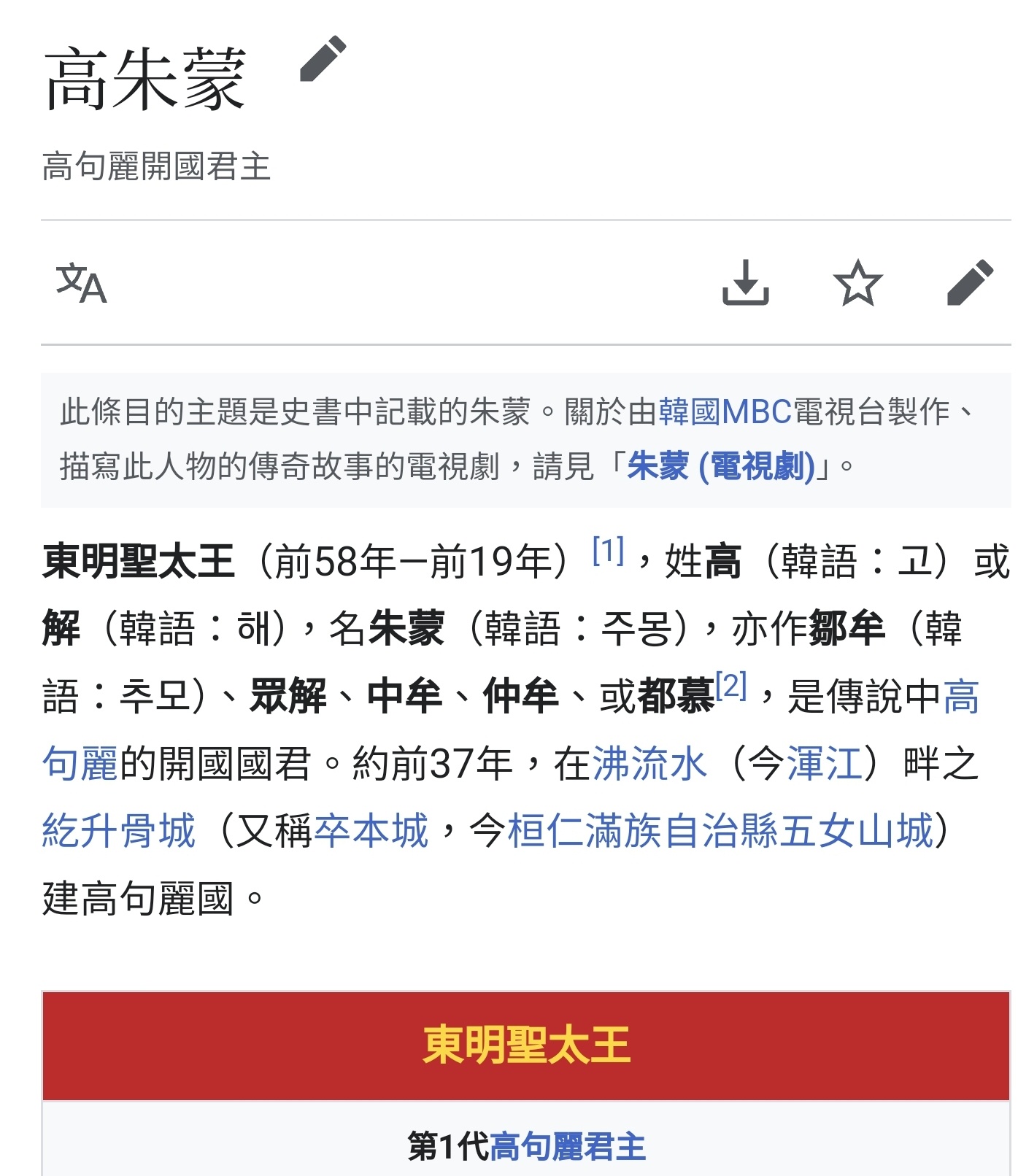Viewport: 1018px width, 1176px height.
Task: Open the 紇升骨城 link
Action: 119,831
